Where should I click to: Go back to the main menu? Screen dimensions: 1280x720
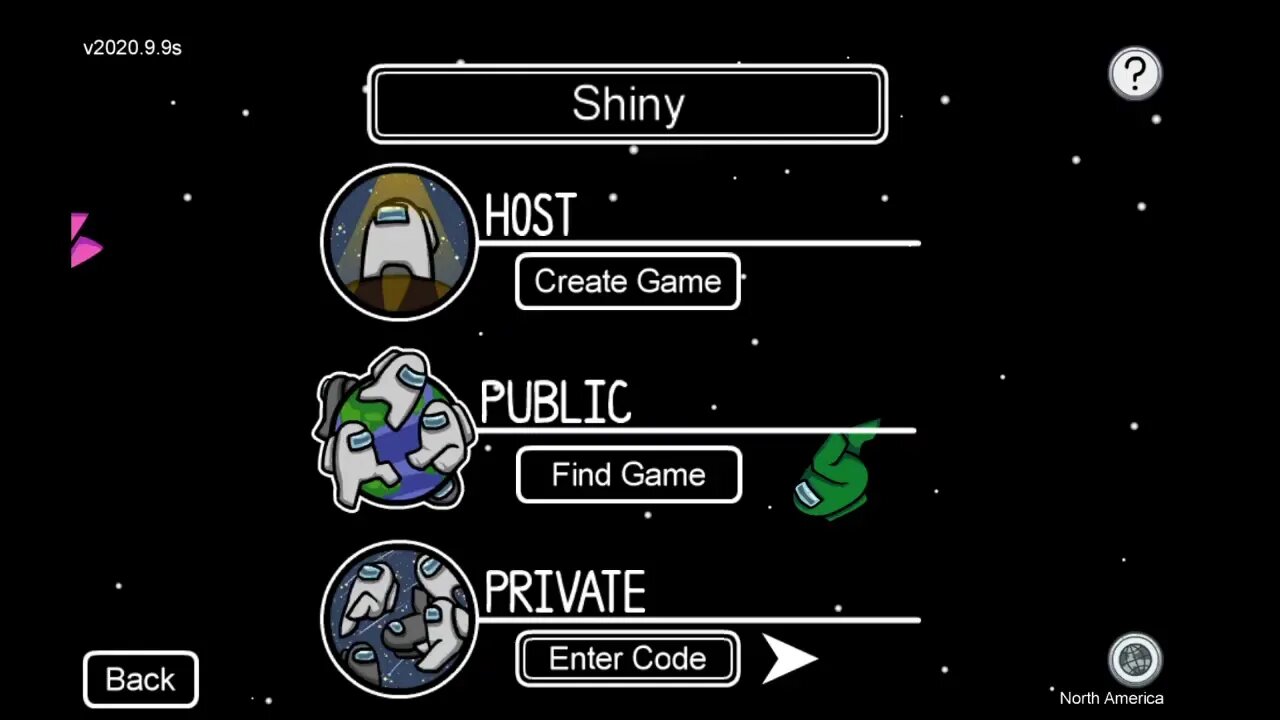pyautogui.click(x=140, y=680)
